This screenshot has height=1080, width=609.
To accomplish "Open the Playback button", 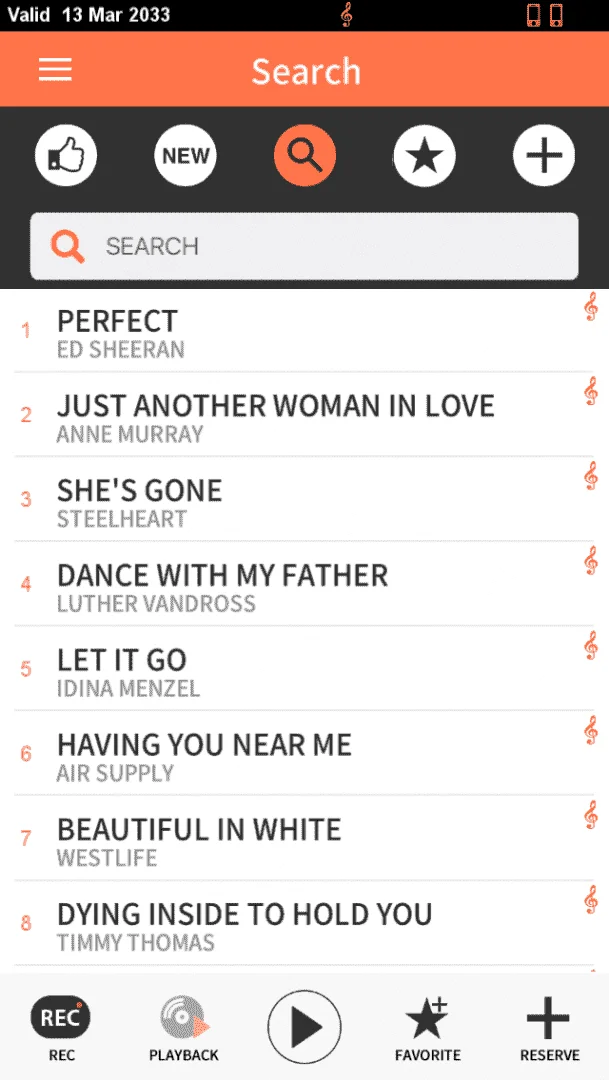I will (x=184, y=1028).
